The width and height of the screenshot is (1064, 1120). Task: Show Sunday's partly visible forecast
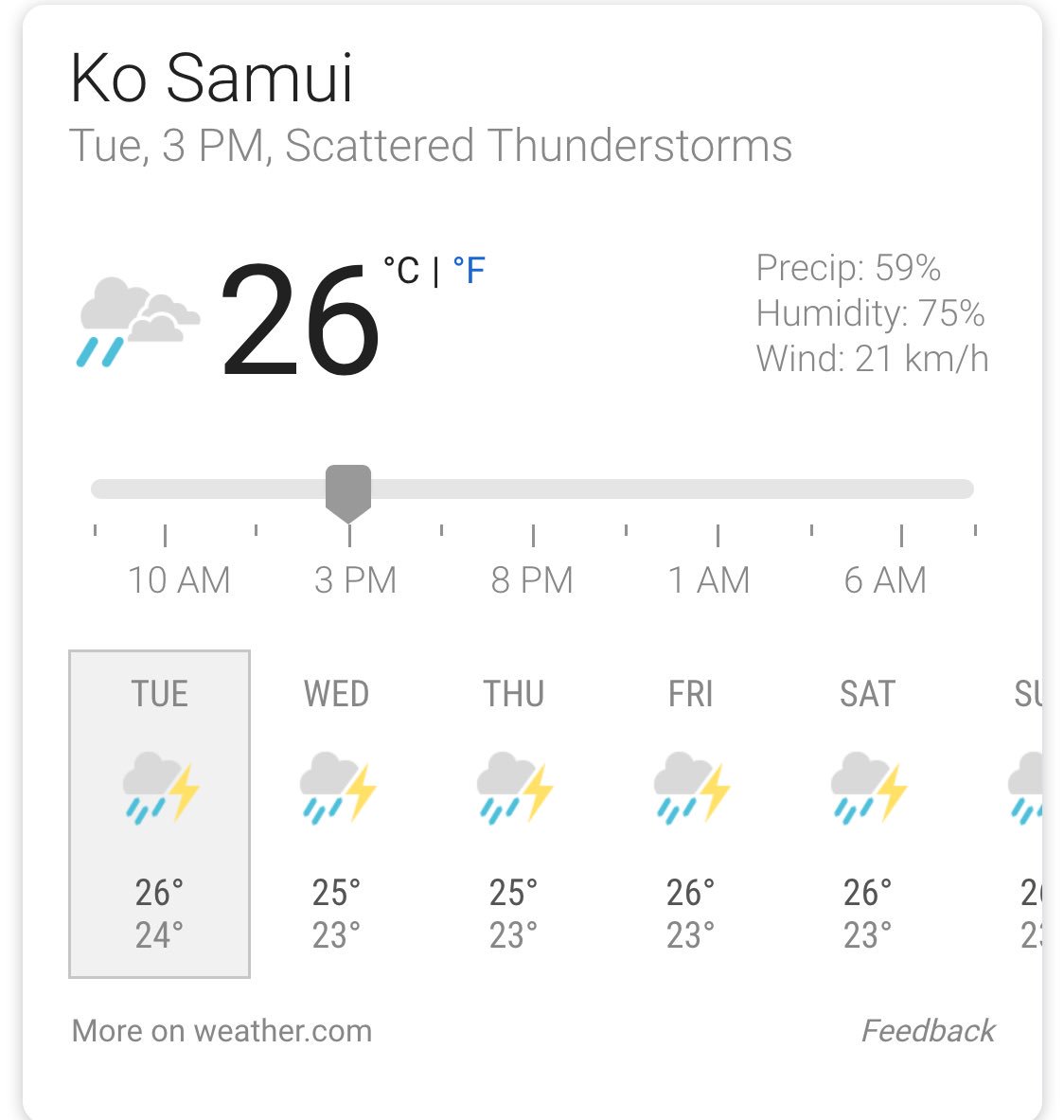pyautogui.click(x=1027, y=813)
